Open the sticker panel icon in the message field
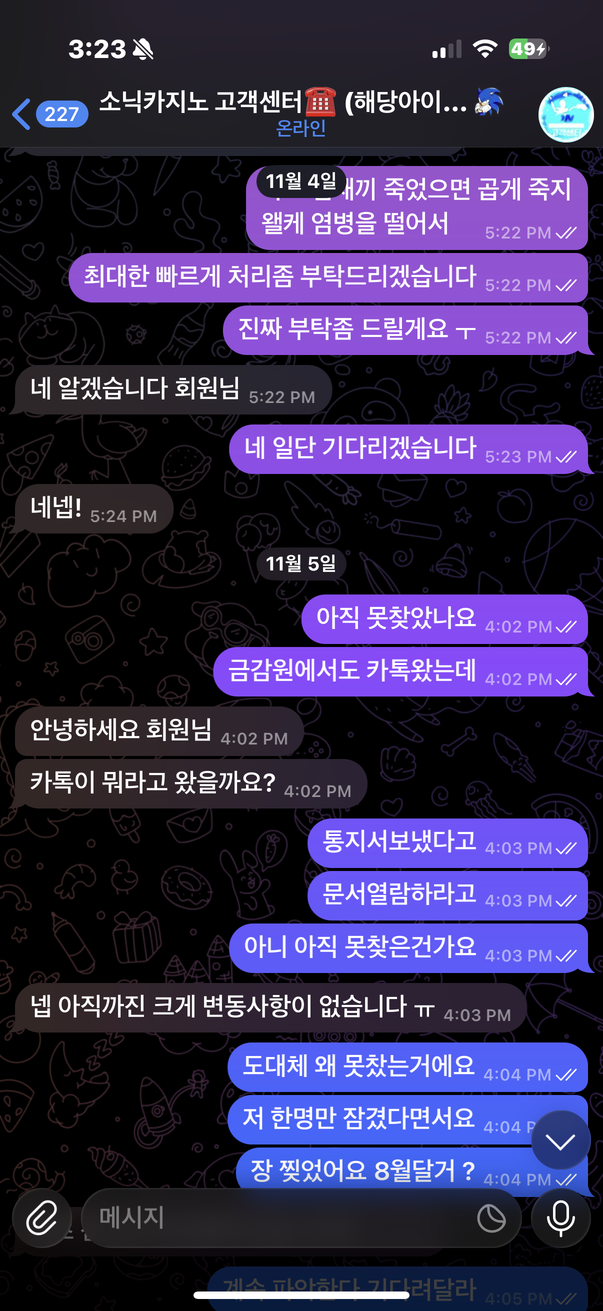Image resolution: width=603 pixels, height=1311 pixels. (x=491, y=1218)
